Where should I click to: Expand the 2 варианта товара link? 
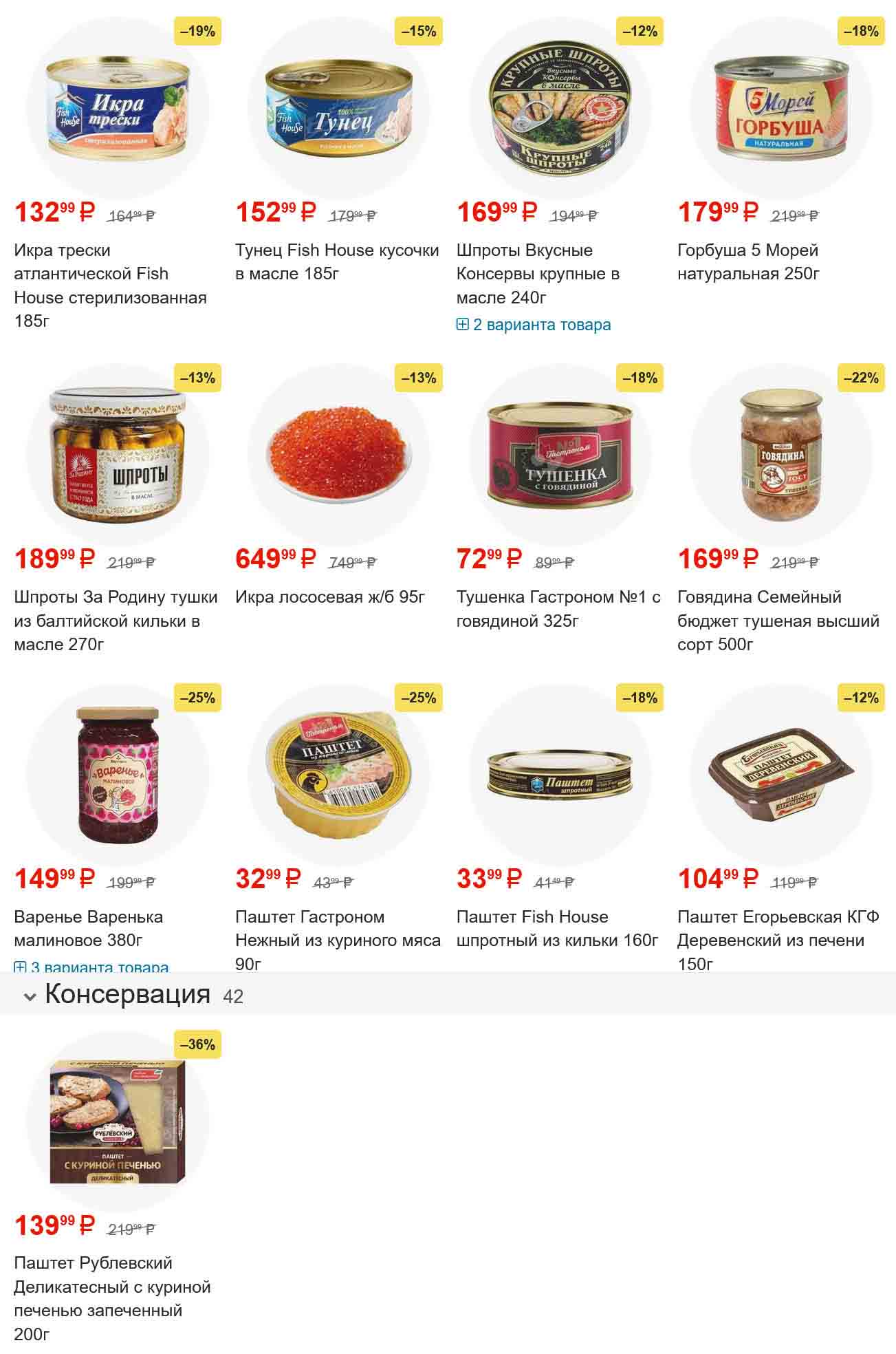tap(534, 325)
